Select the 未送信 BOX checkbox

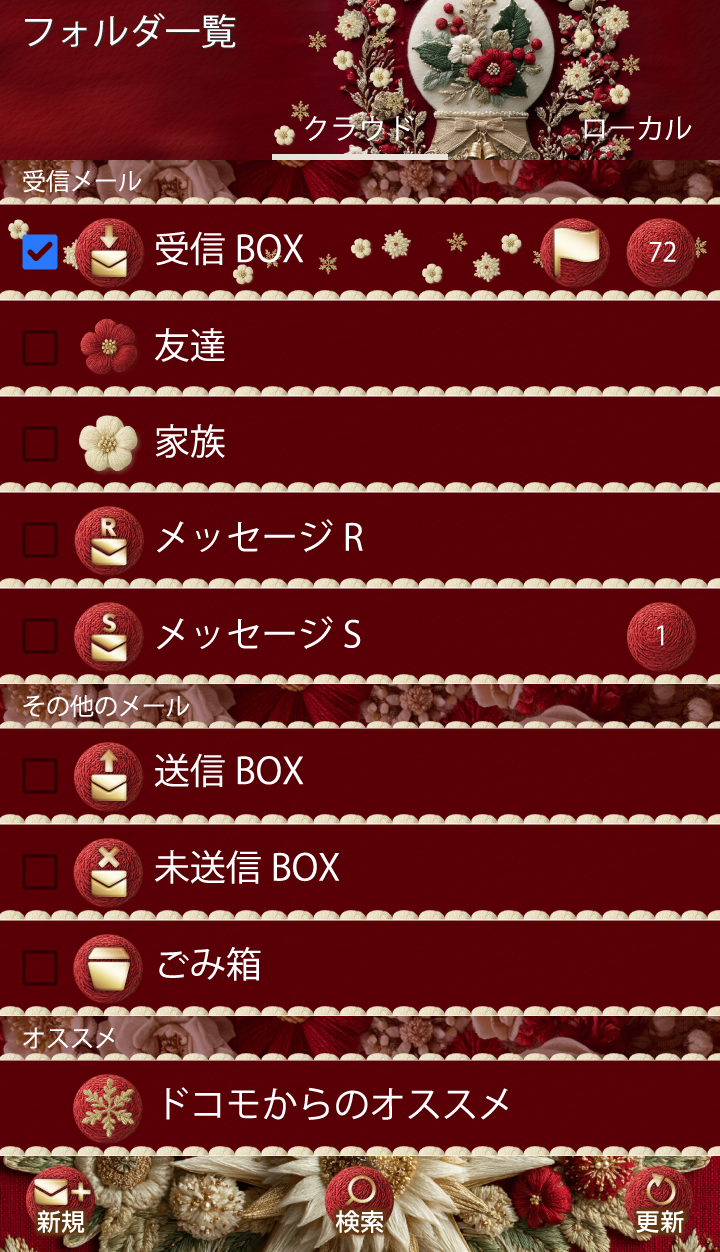(x=40, y=871)
